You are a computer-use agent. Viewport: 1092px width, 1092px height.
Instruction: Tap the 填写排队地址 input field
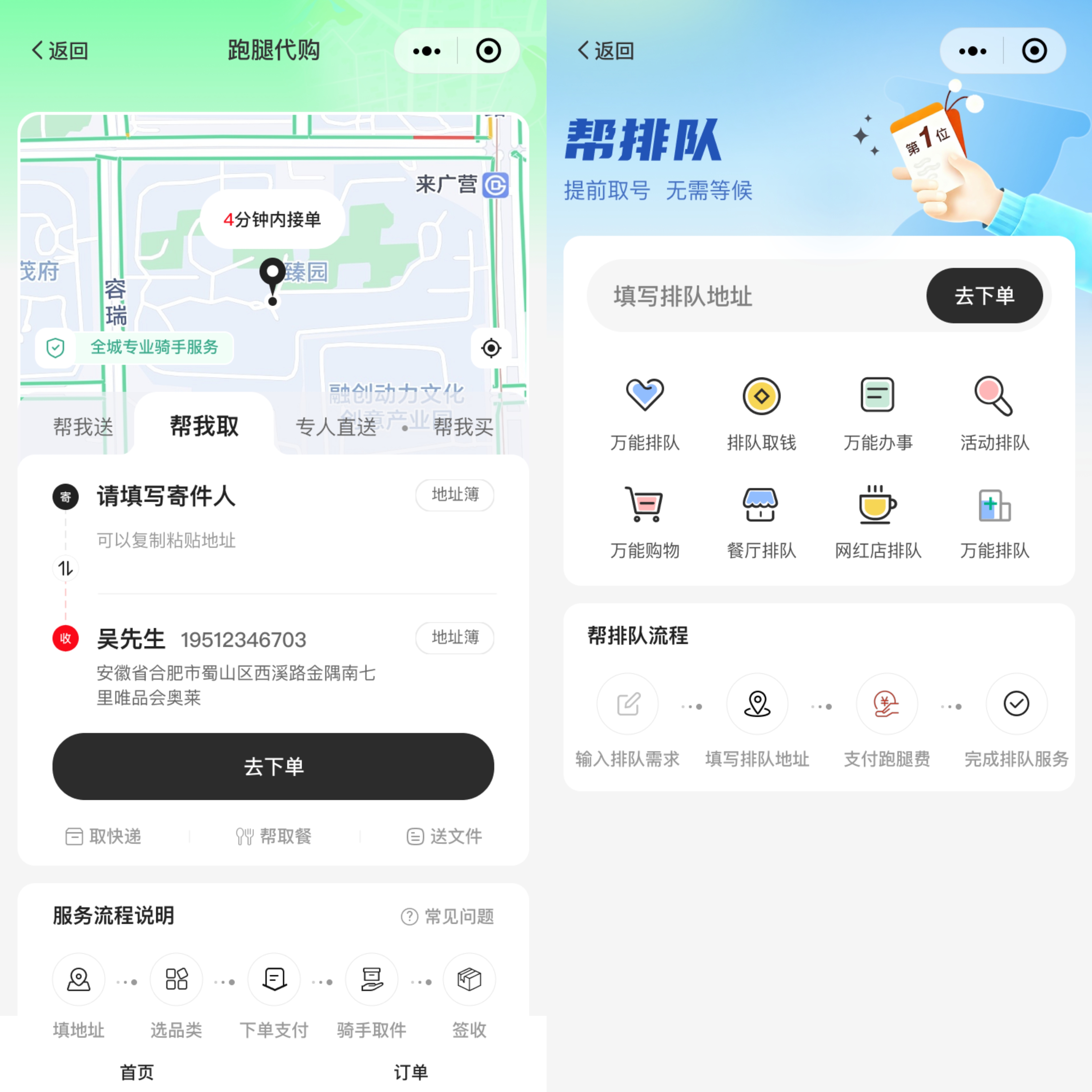point(752,296)
